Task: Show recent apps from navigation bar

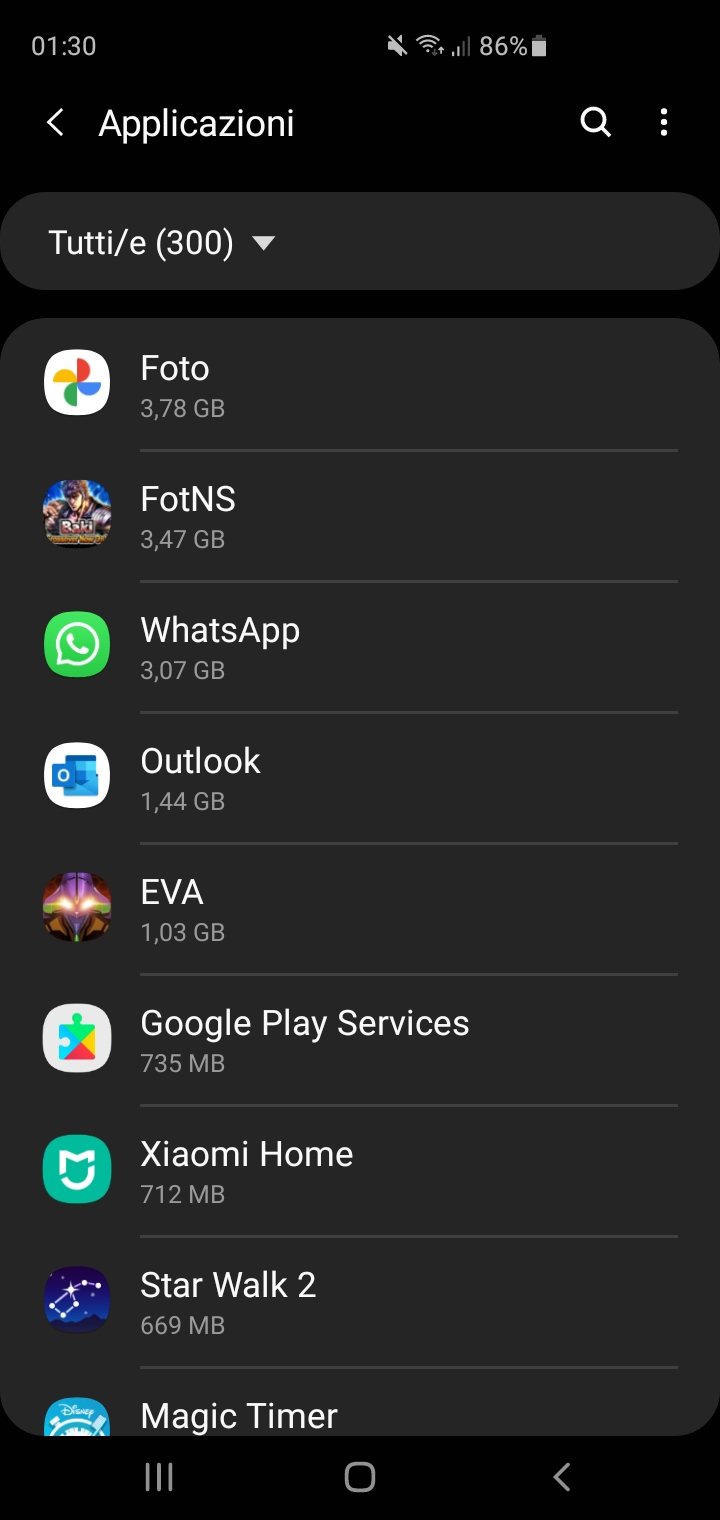Action: point(159,1477)
